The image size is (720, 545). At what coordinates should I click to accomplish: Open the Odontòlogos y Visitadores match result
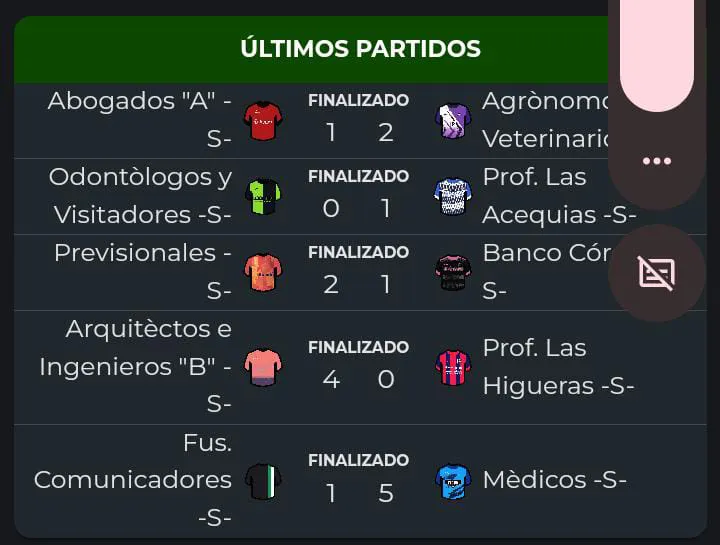pos(358,196)
